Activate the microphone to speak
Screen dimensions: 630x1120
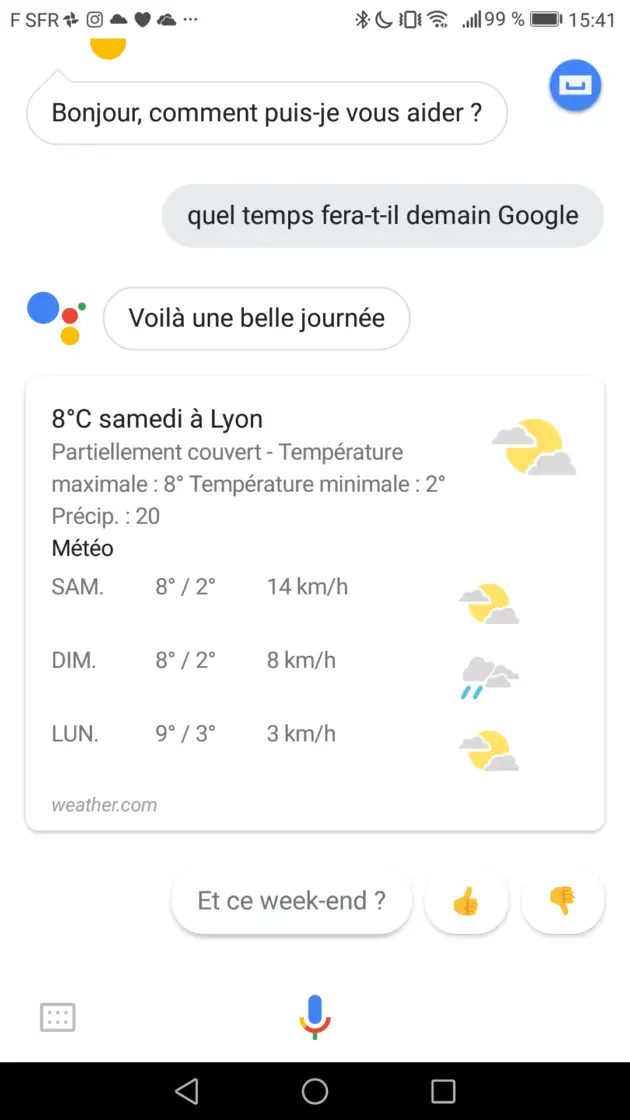click(315, 1017)
